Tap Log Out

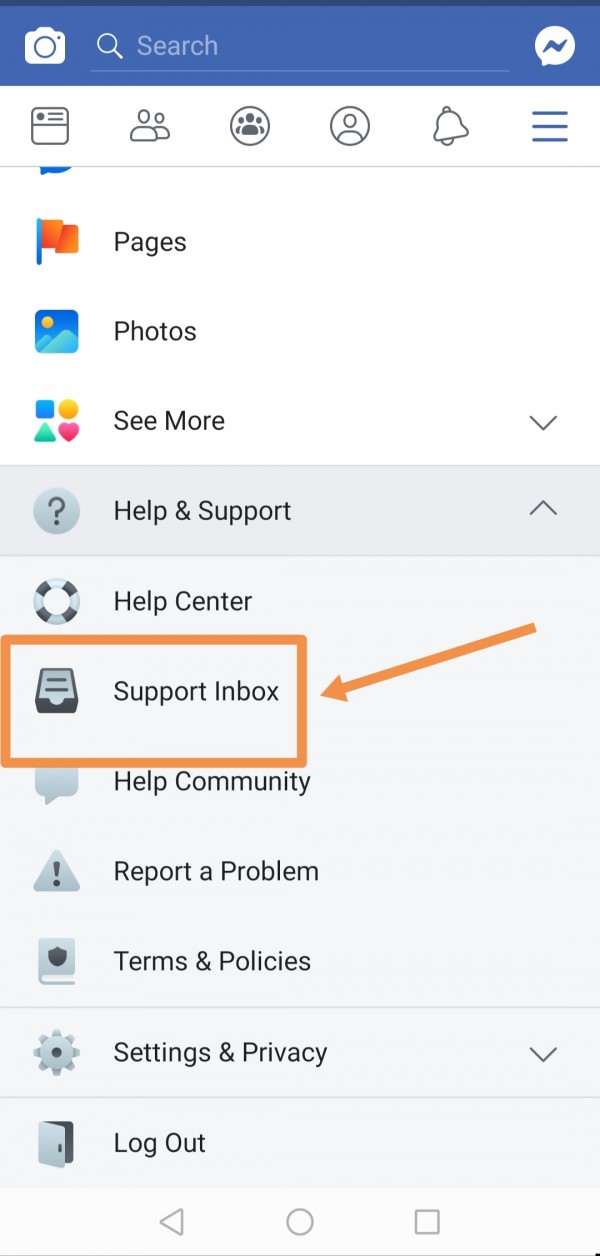tap(160, 1143)
